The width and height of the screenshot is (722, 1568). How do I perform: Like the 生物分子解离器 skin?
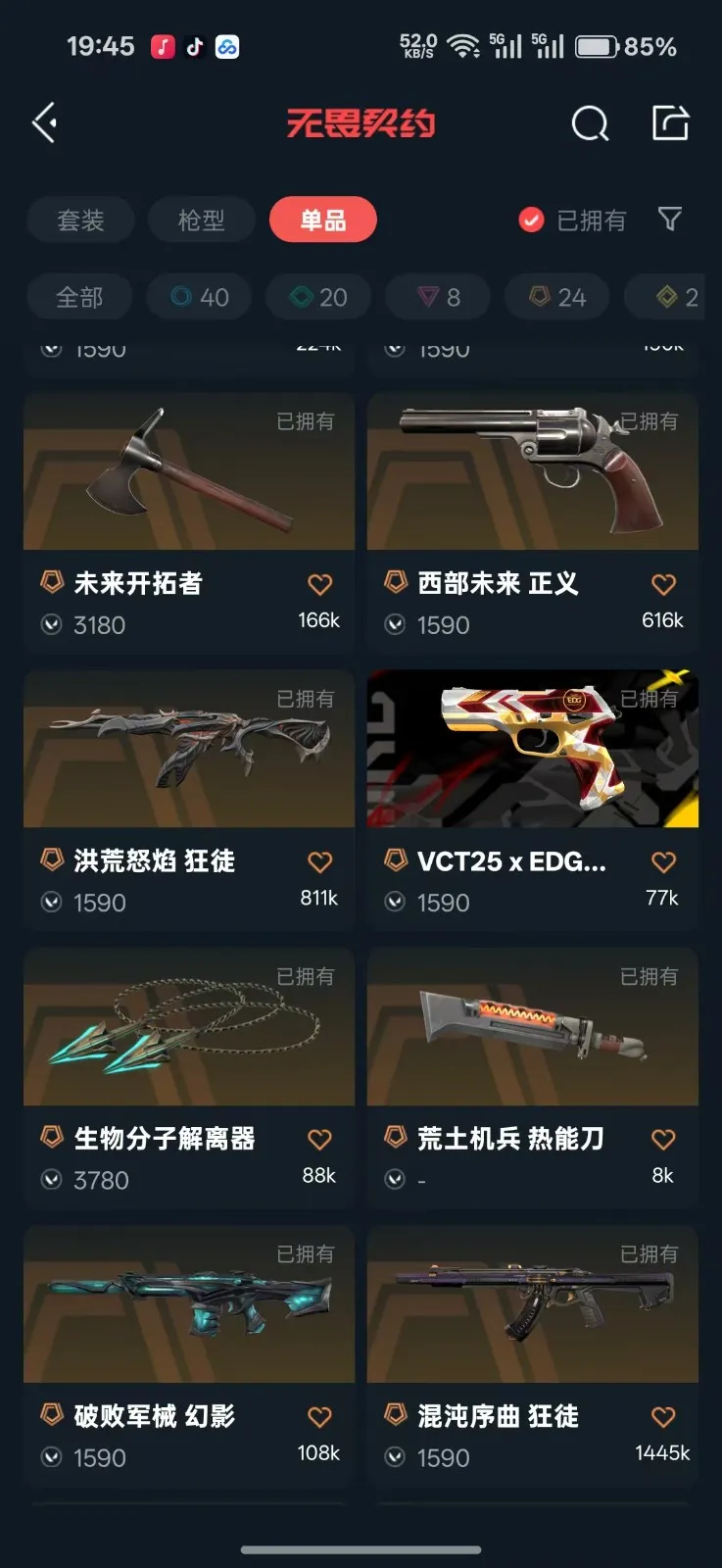coord(319,1139)
